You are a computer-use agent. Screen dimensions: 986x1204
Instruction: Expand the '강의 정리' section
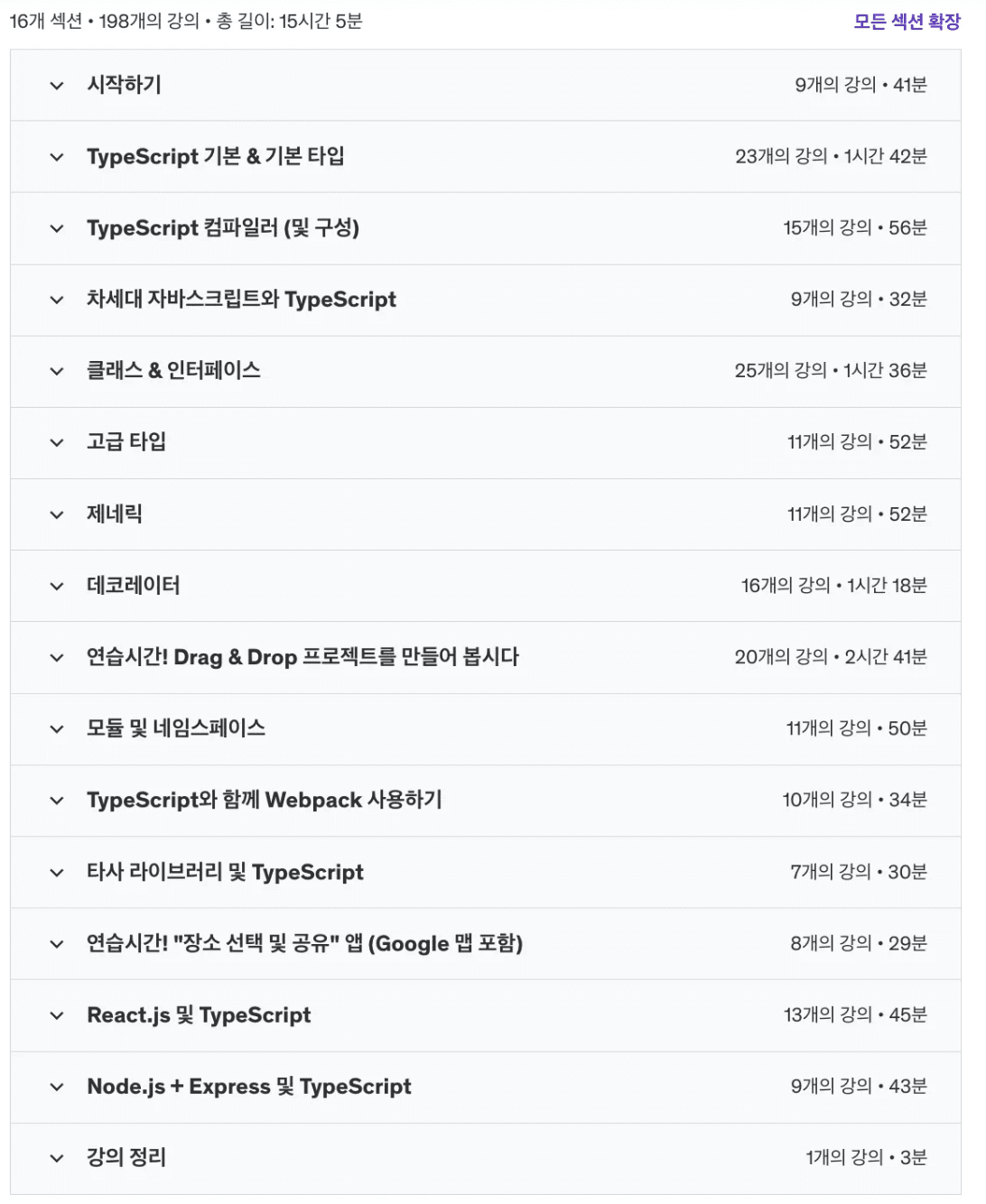[x=126, y=1158]
